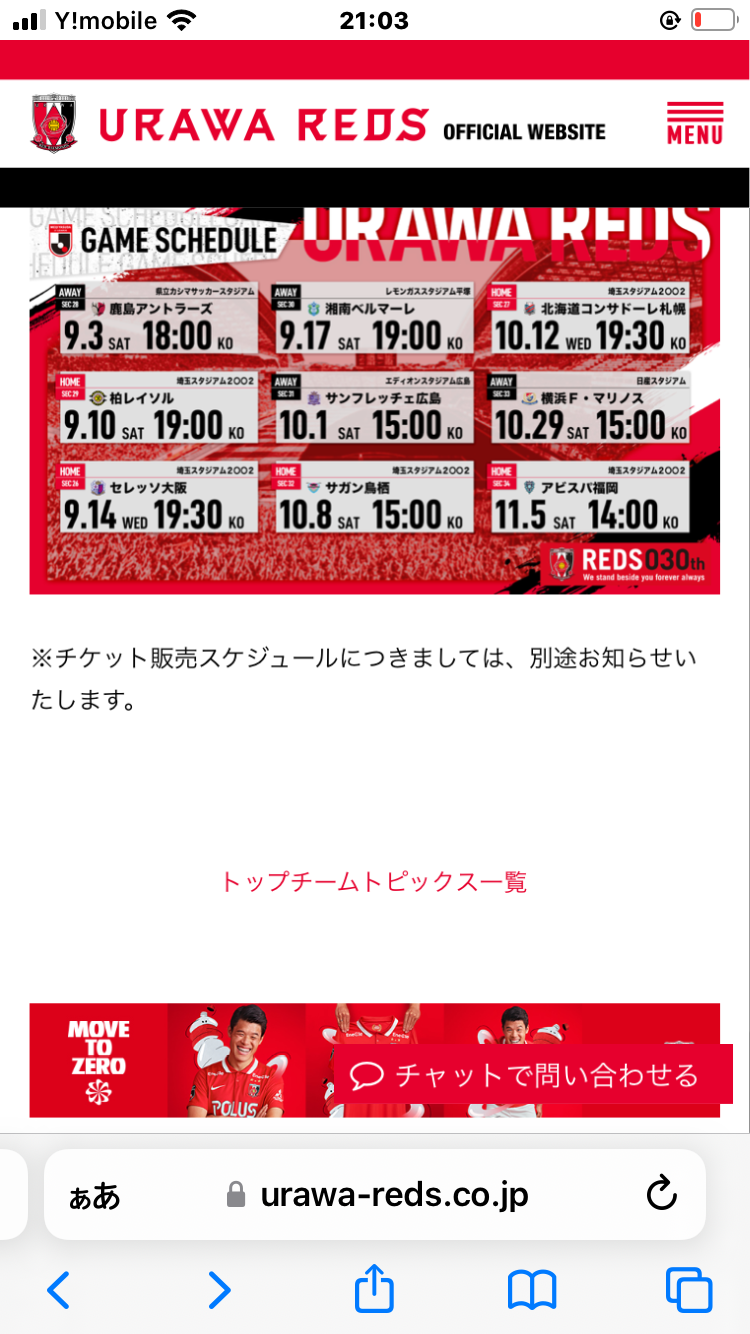Open トップチームトピックス一覧 link
Image resolution: width=750 pixels, height=1334 pixels.
click(x=374, y=882)
